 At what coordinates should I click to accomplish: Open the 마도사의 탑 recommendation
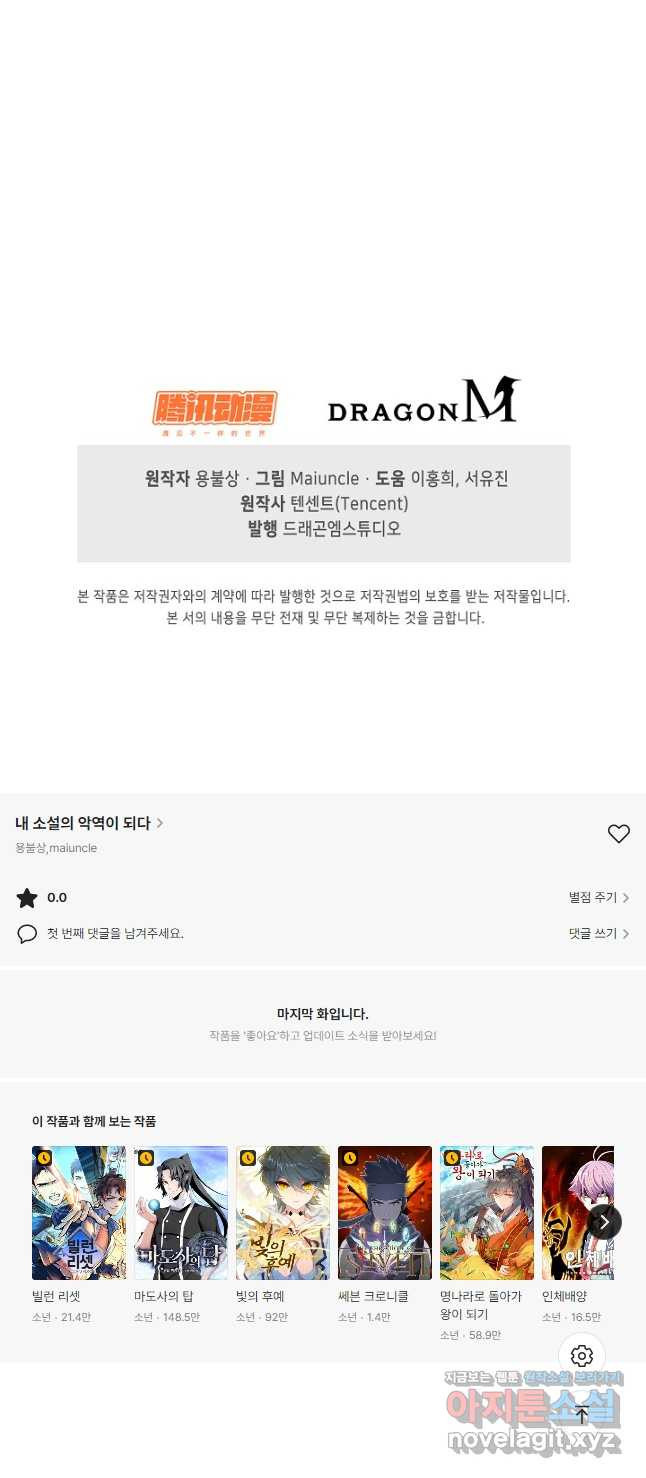[x=181, y=1213]
